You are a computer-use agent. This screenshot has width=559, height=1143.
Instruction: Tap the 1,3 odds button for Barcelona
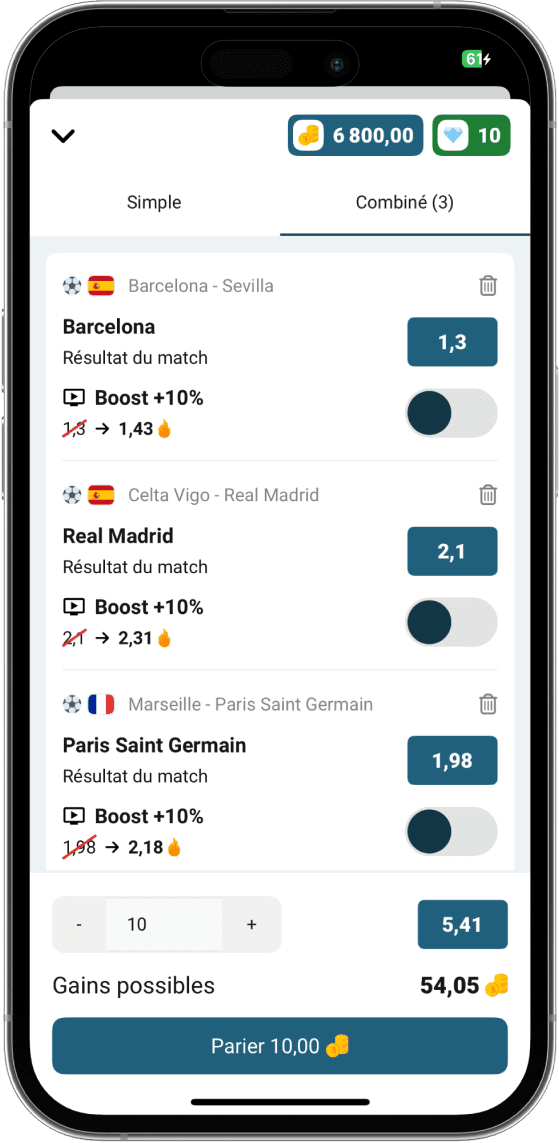[453, 342]
